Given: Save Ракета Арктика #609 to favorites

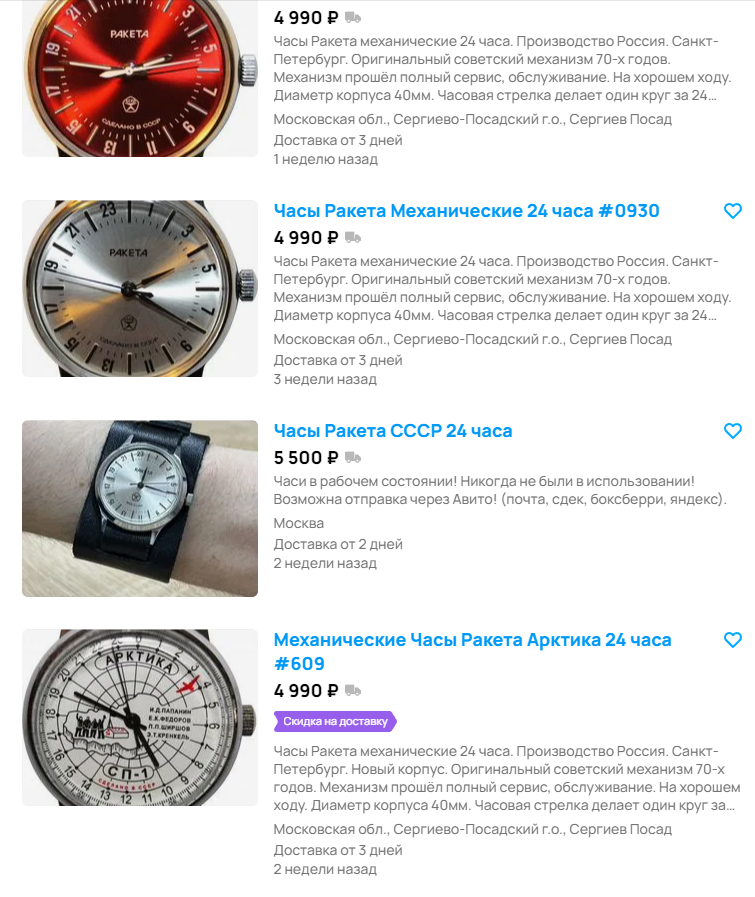Looking at the screenshot, I should pos(732,640).
